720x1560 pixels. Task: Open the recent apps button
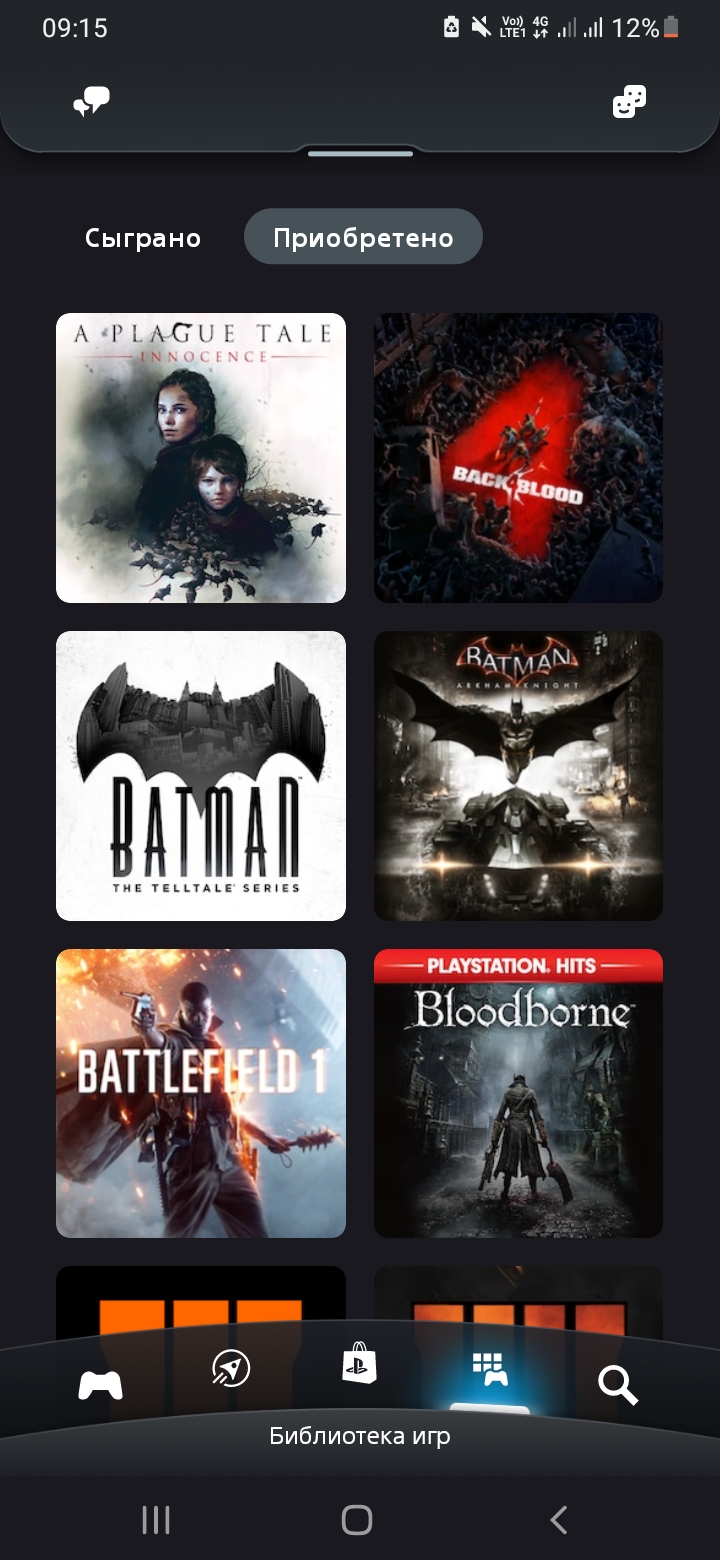(x=156, y=1520)
